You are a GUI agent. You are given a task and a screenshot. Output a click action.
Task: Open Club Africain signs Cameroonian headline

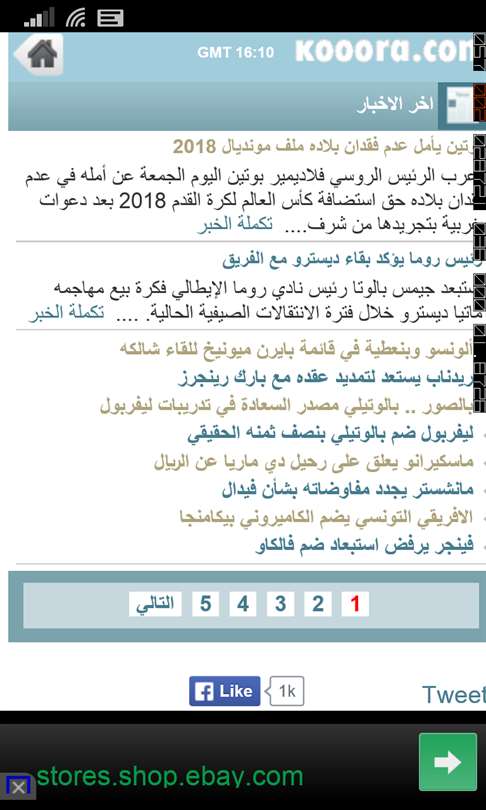[326, 517]
